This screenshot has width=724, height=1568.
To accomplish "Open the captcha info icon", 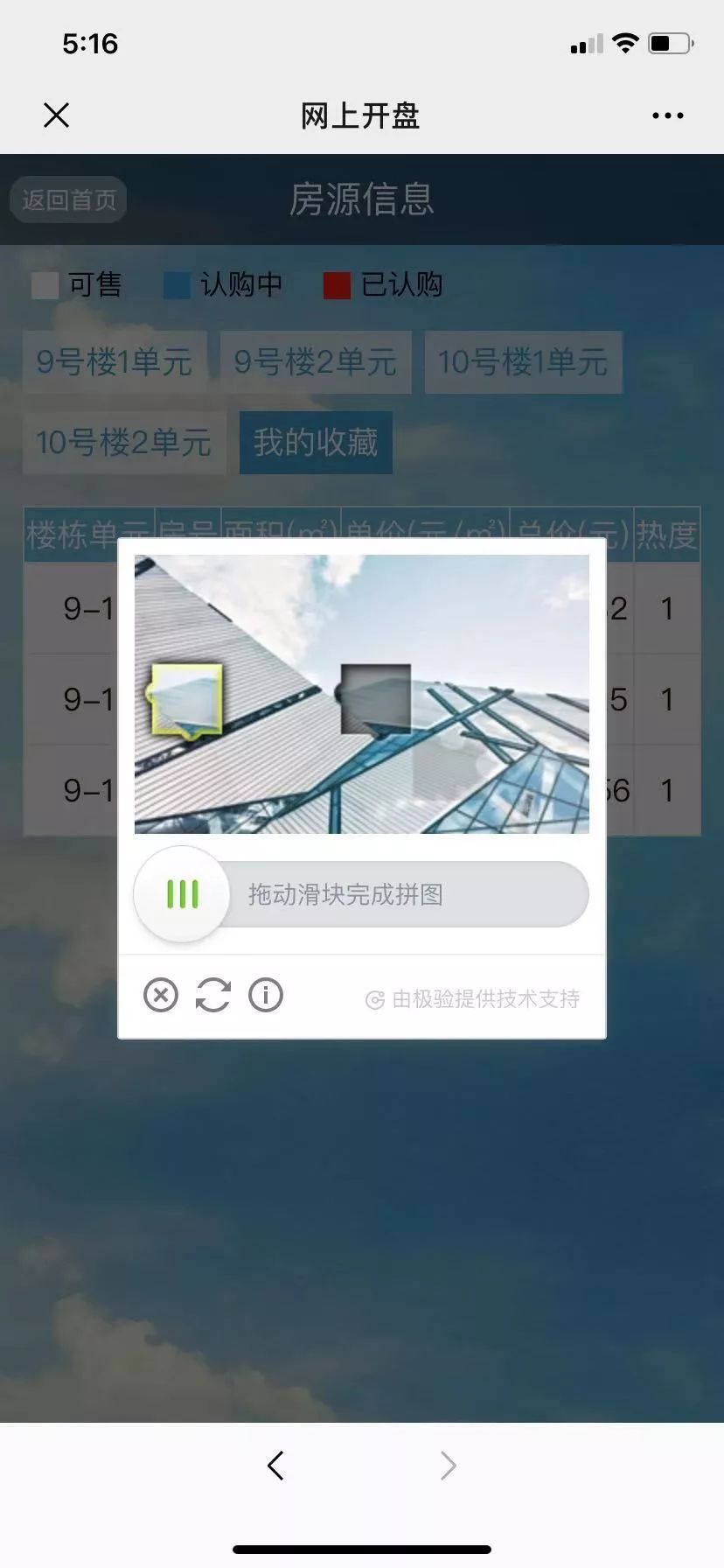I will pos(266,996).
